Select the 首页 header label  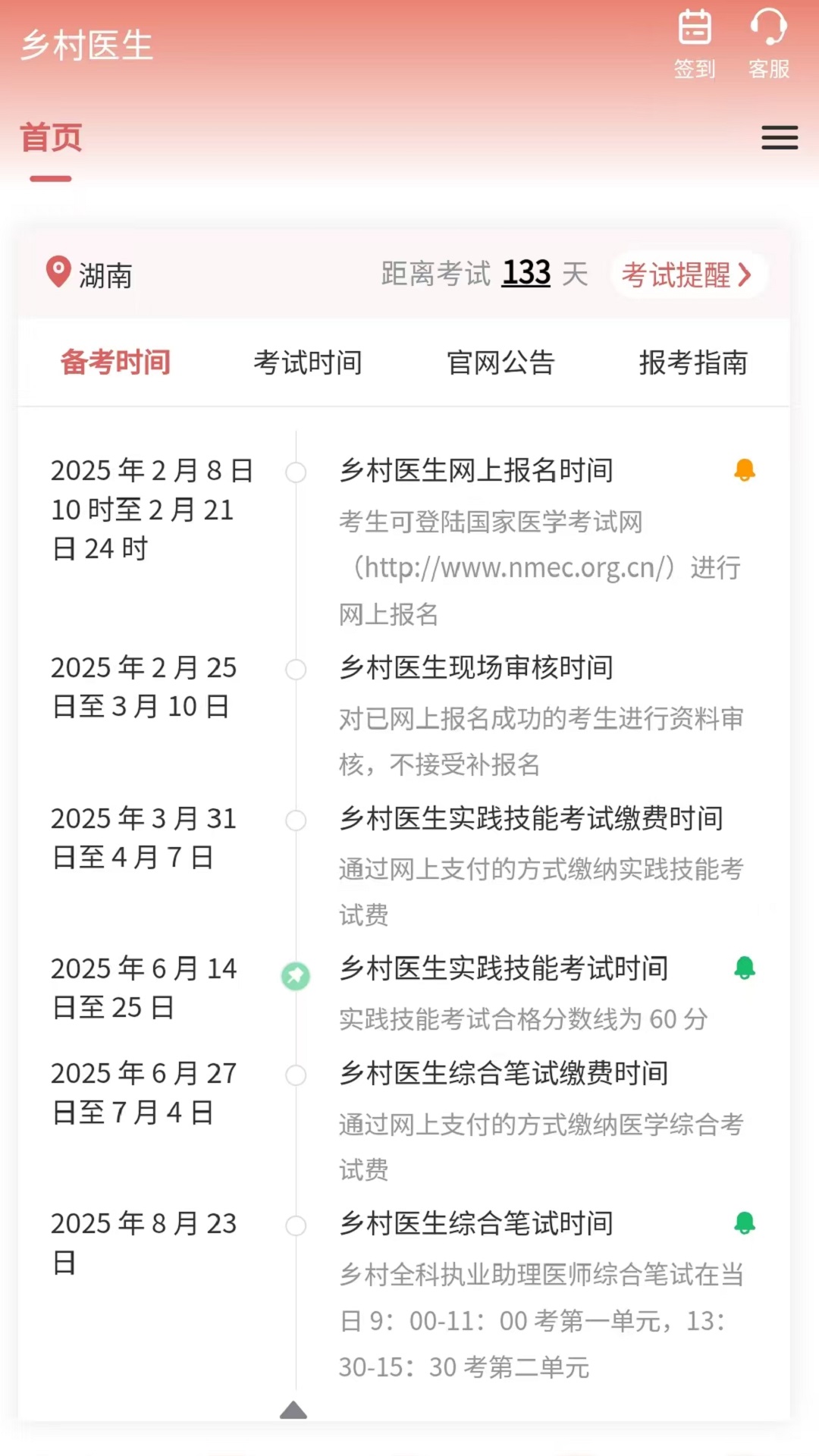coord(51,137)
